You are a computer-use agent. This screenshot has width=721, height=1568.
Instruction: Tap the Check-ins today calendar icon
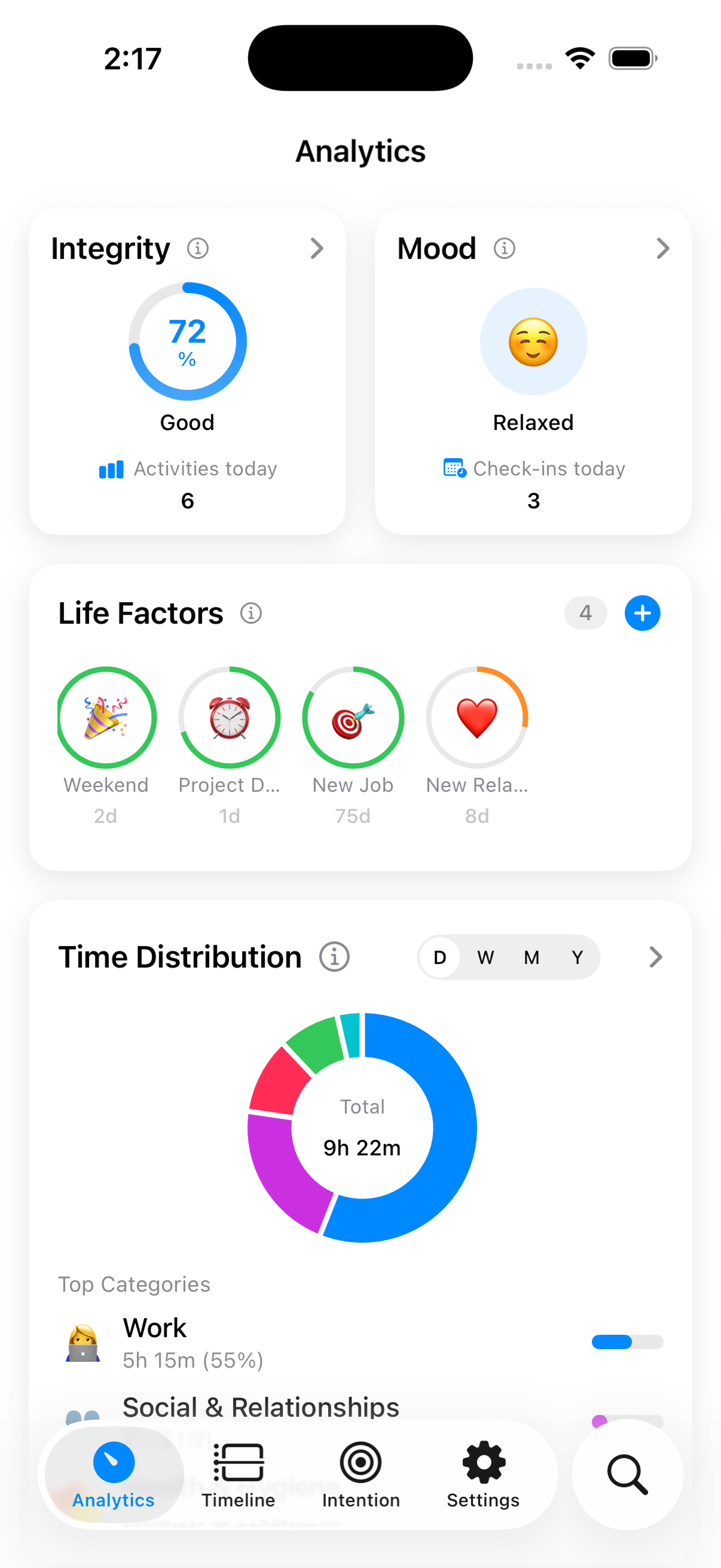(452, 469)
